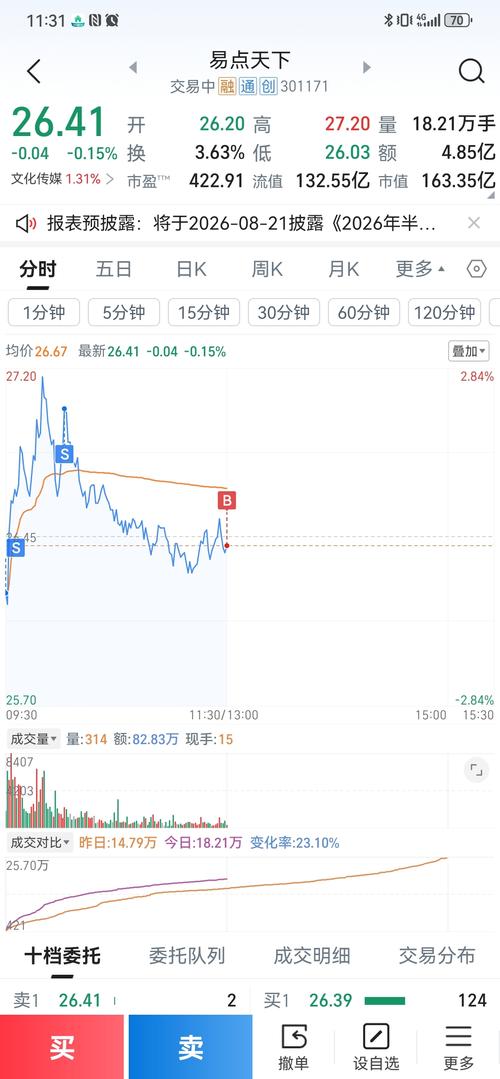This screenshot has width=500, height=1079.
Task: Add stock via 设自选
Action: click(376, 1047)
